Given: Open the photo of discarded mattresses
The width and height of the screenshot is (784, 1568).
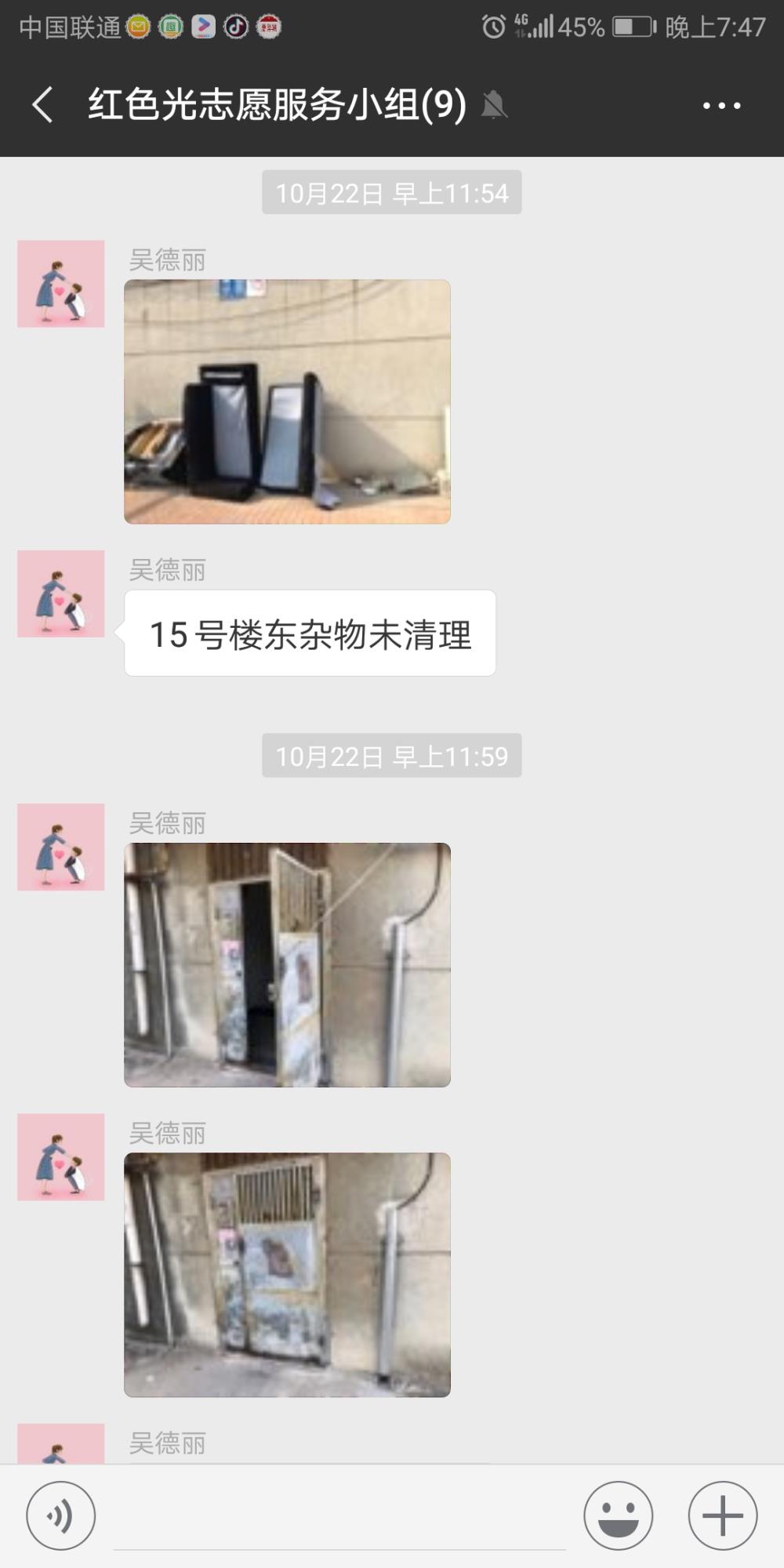Looking at the screenshot, I should coord(287,401).
